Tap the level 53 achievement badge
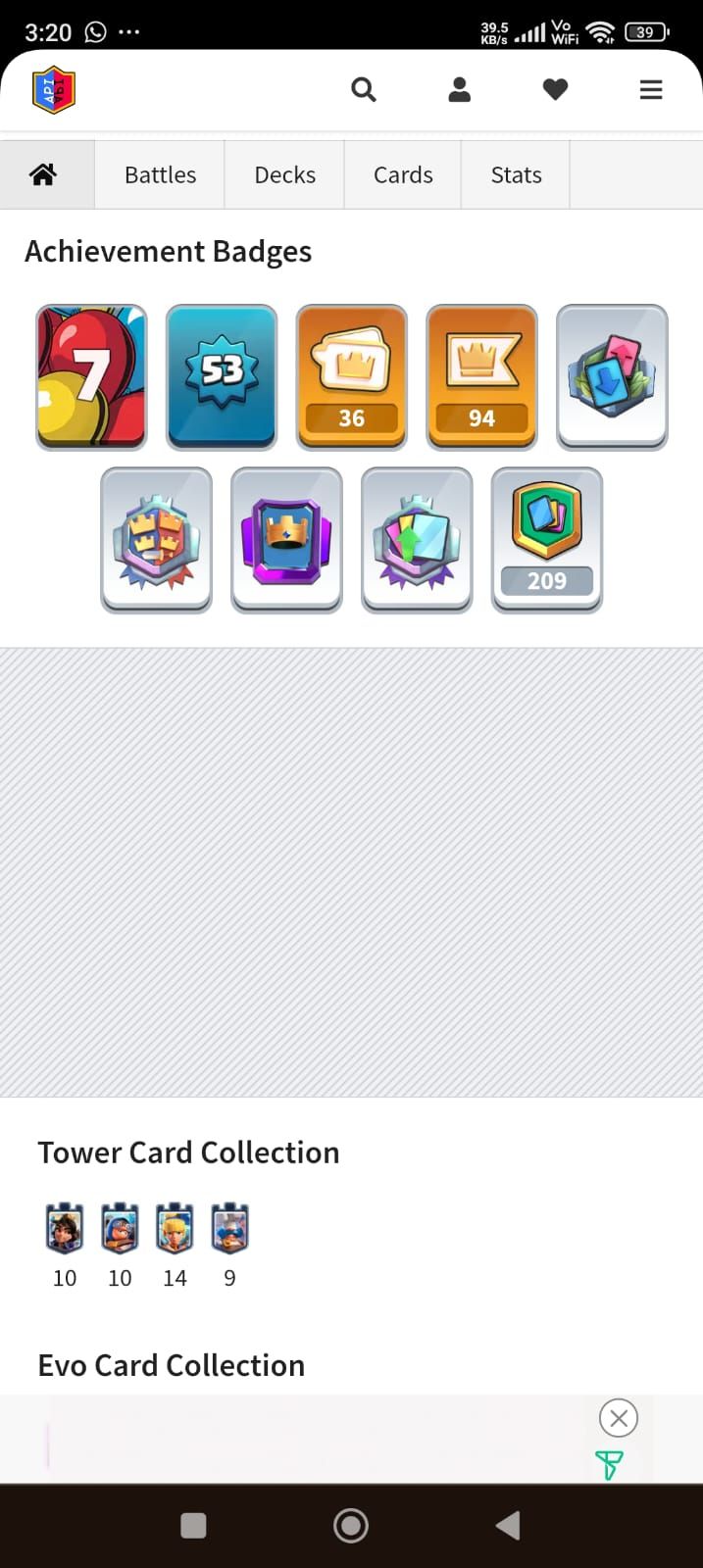 [x=222, y=376]
